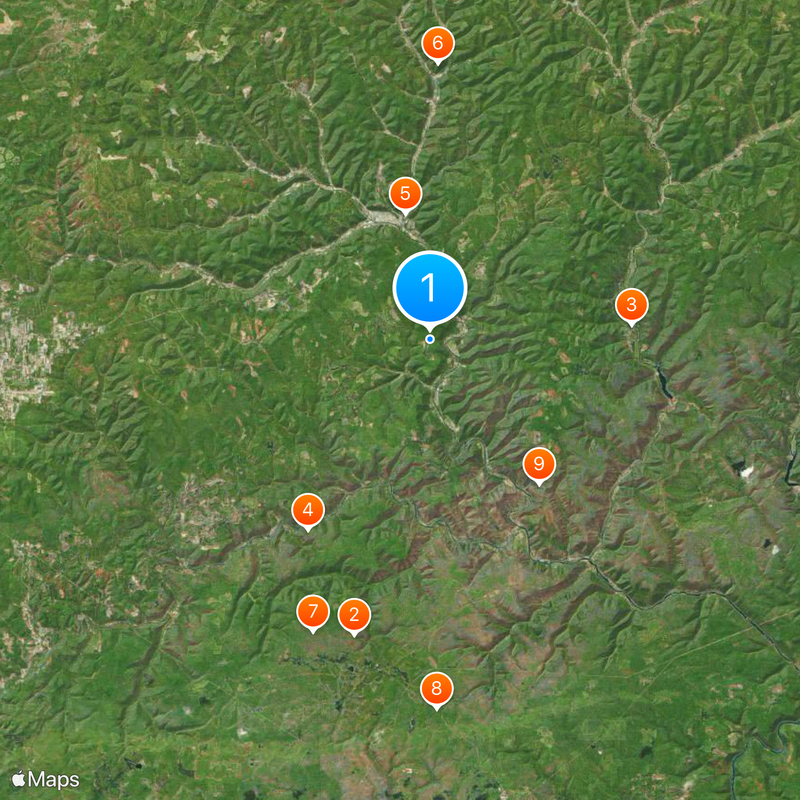The width and height of the screenshot is (800, 800).
Task: Open orange map pin number 6
Action: (x=437, y=44)
